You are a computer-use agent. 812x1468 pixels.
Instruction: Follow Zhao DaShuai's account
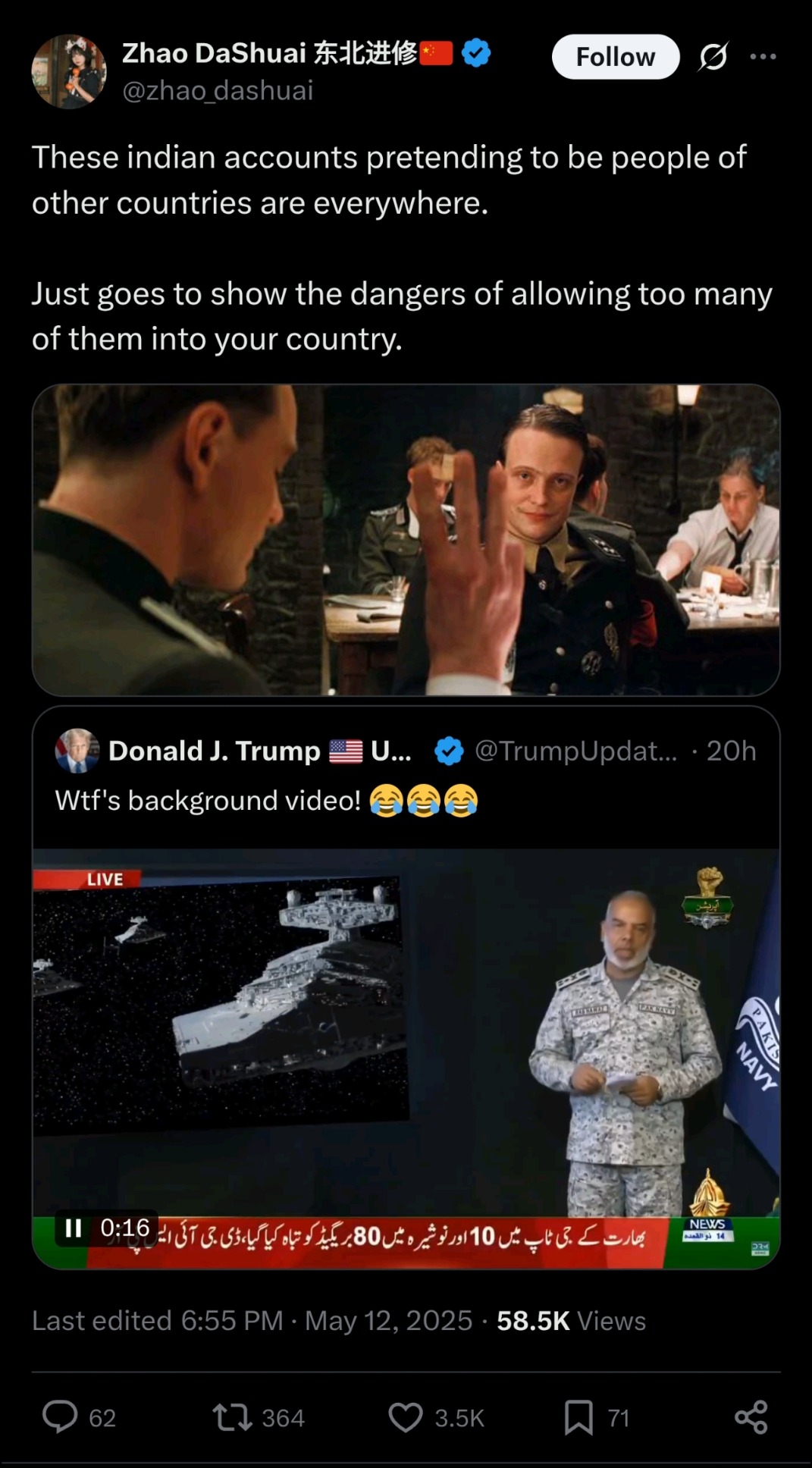616,57
